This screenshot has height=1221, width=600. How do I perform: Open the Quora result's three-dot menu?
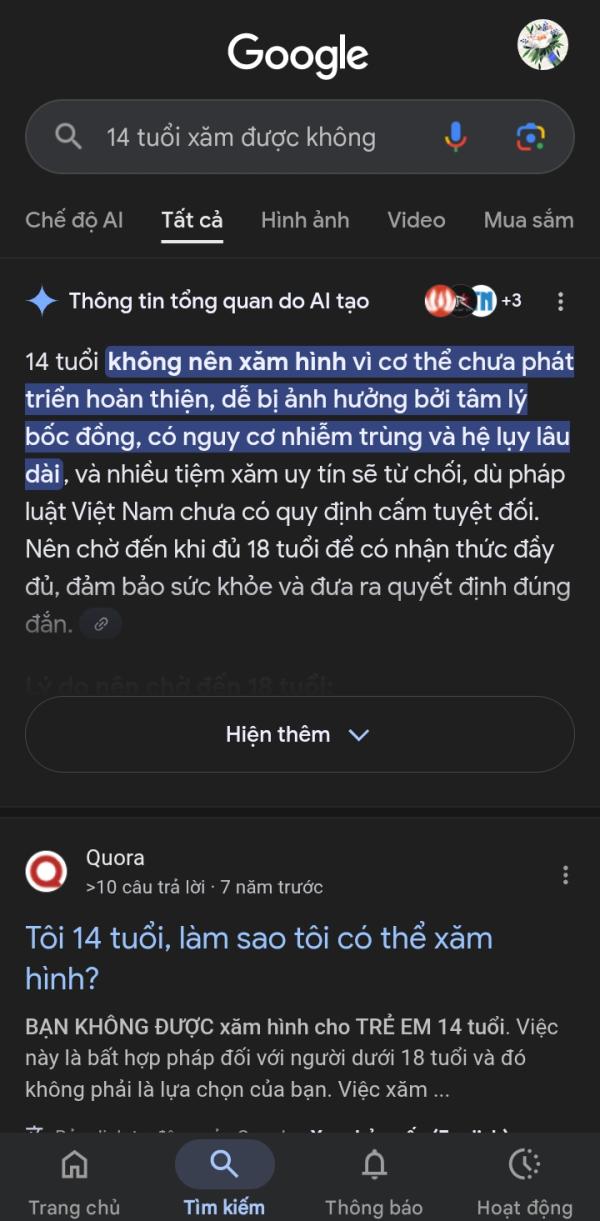[565, 875]
